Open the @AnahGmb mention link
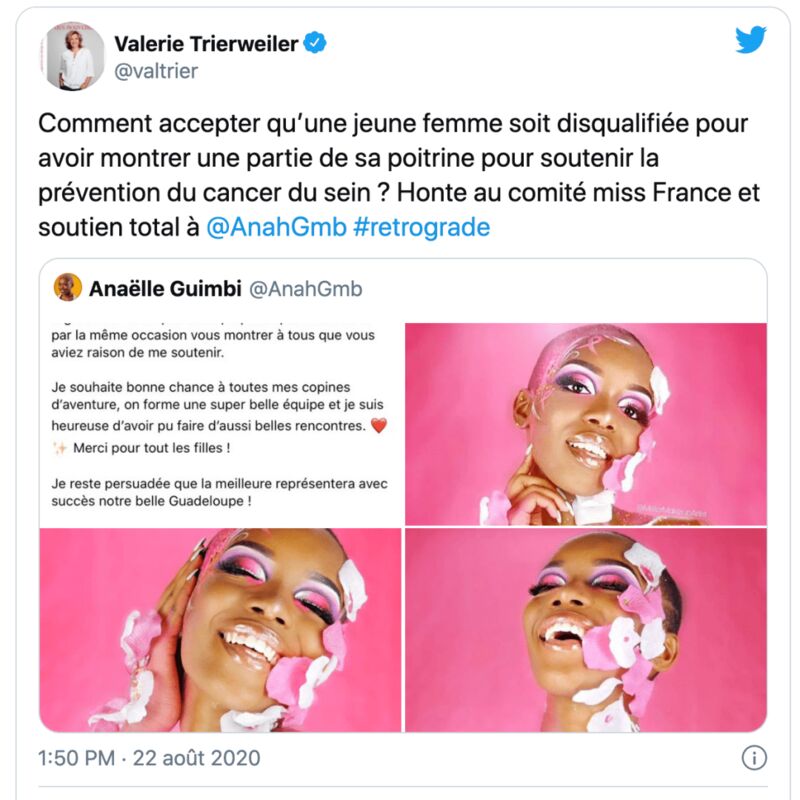The height and width of the screenshot is (800, 800). click(276, 227)
